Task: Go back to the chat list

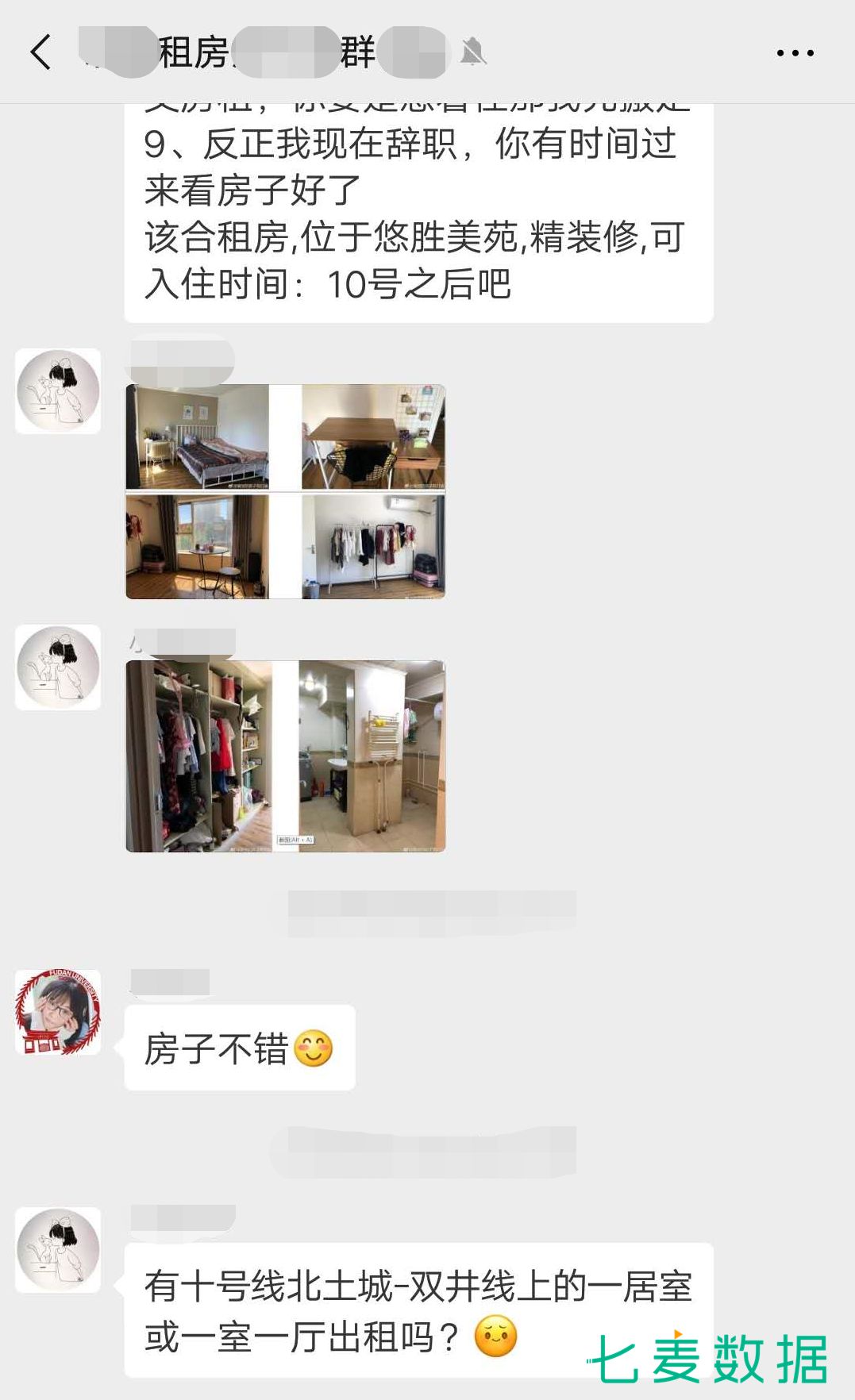Action: [x=41, y=52]
